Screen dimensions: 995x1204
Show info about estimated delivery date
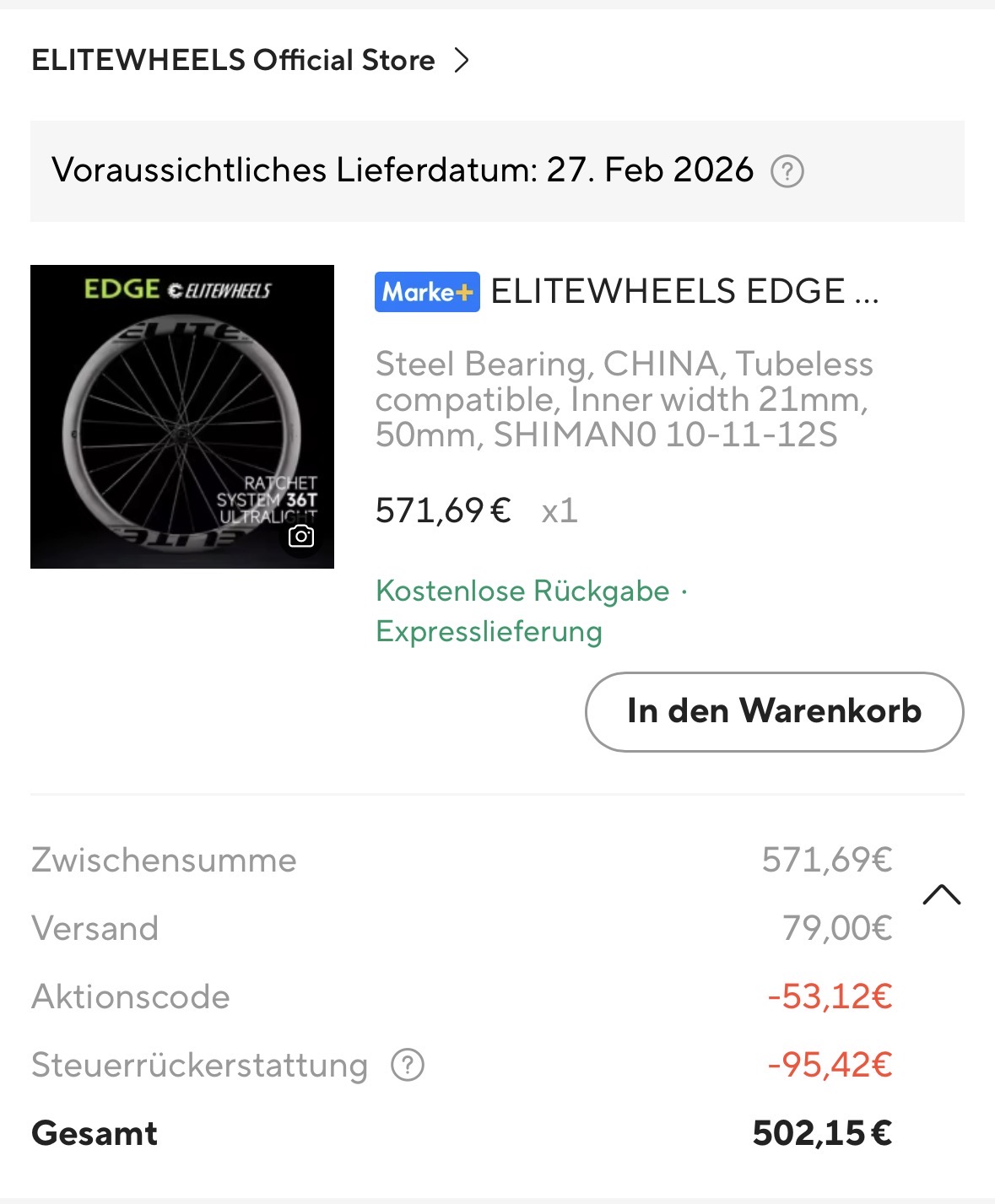point(787,172)
